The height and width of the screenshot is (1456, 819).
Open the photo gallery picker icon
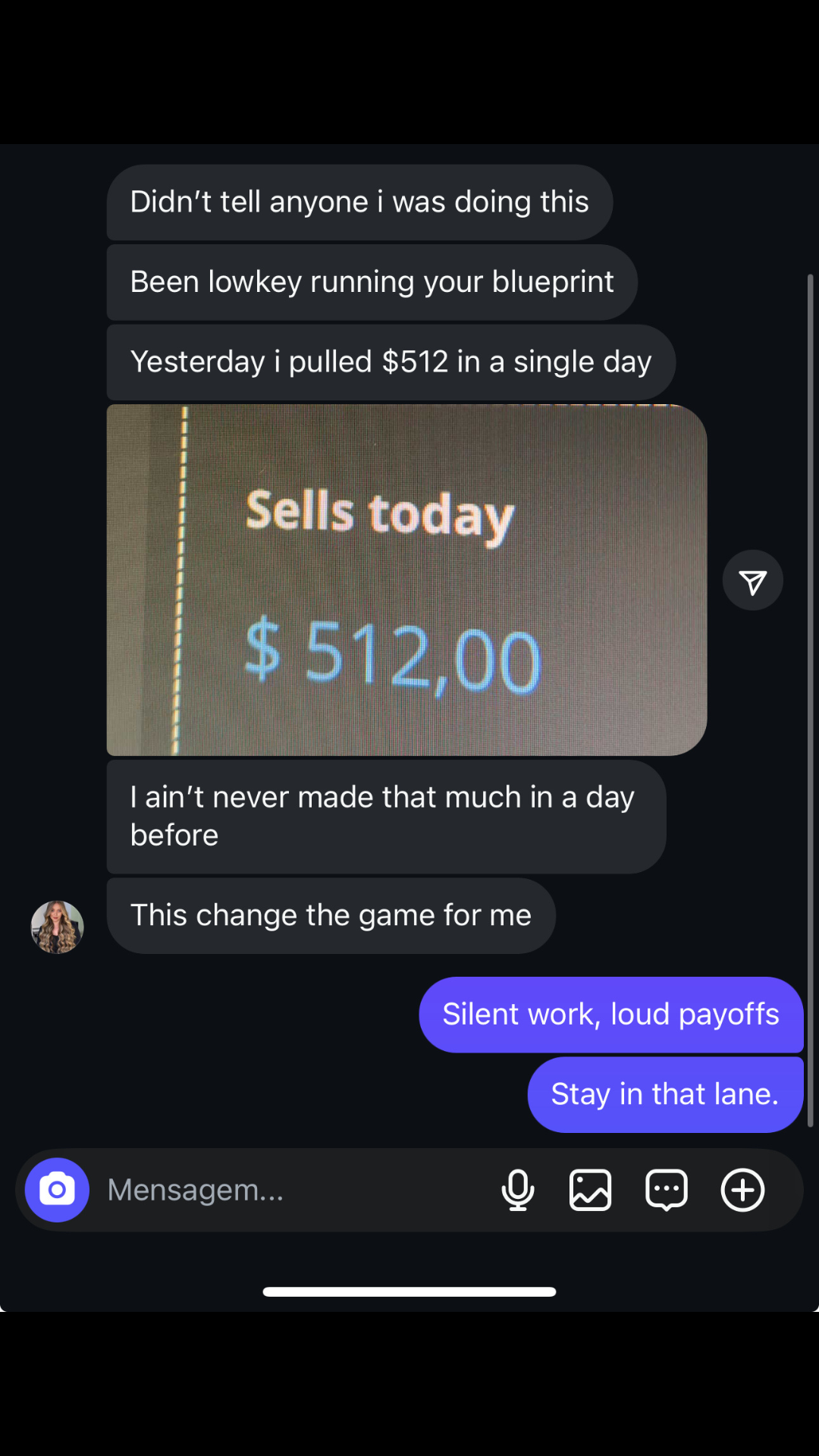point(590,1190)
